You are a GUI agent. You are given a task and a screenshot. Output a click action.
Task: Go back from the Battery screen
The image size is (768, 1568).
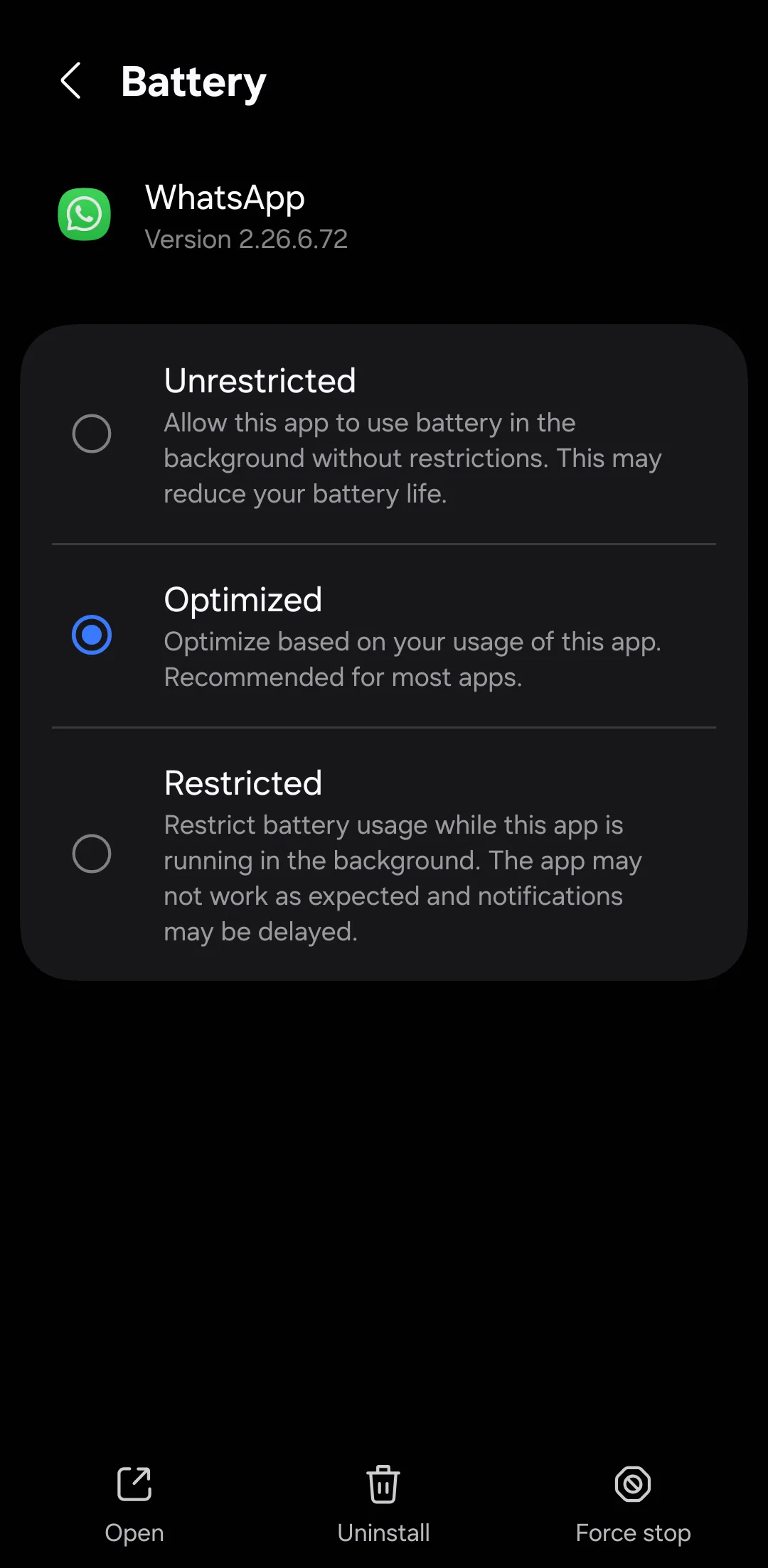(70, 80)
